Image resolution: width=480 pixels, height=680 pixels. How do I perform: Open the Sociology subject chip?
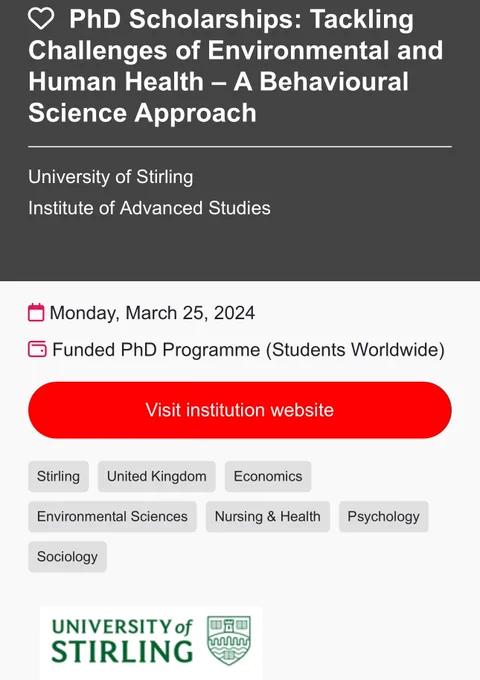pyautogui.click(x=67, y=556)
